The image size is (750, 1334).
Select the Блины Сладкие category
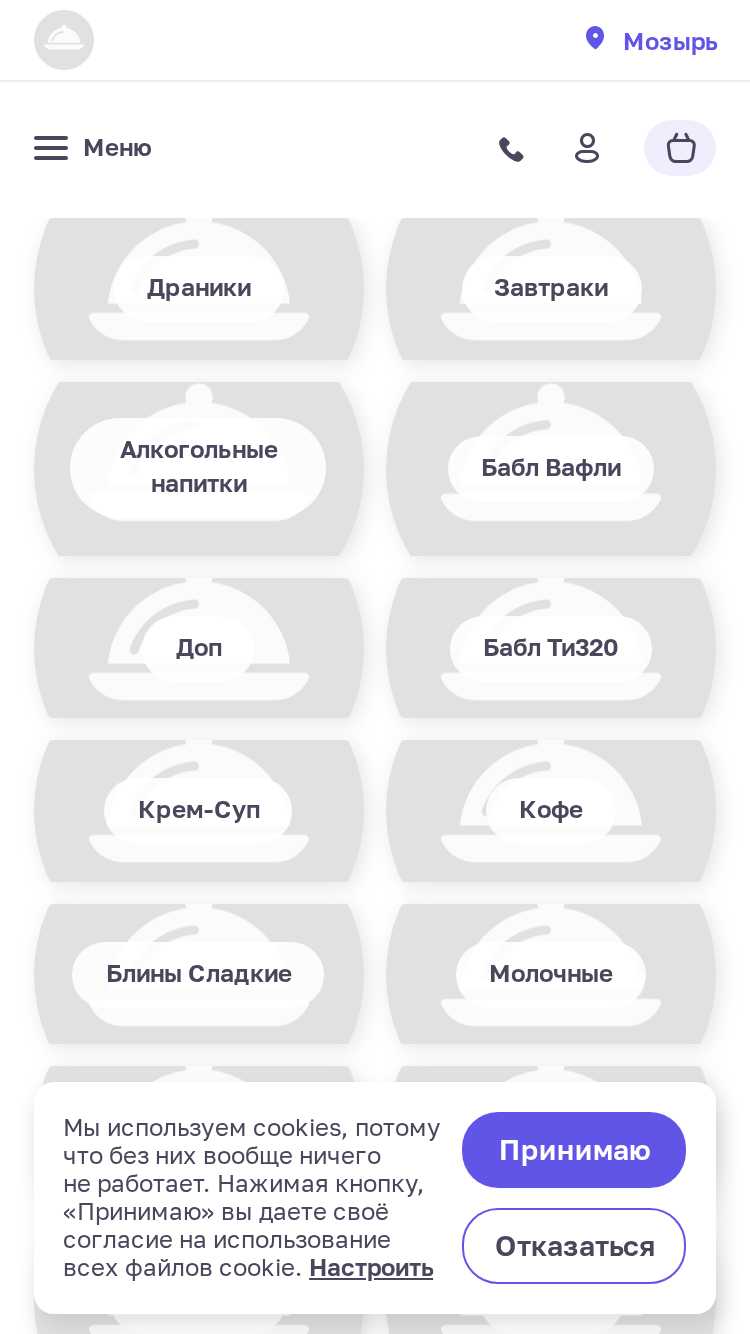click(199, 974)
